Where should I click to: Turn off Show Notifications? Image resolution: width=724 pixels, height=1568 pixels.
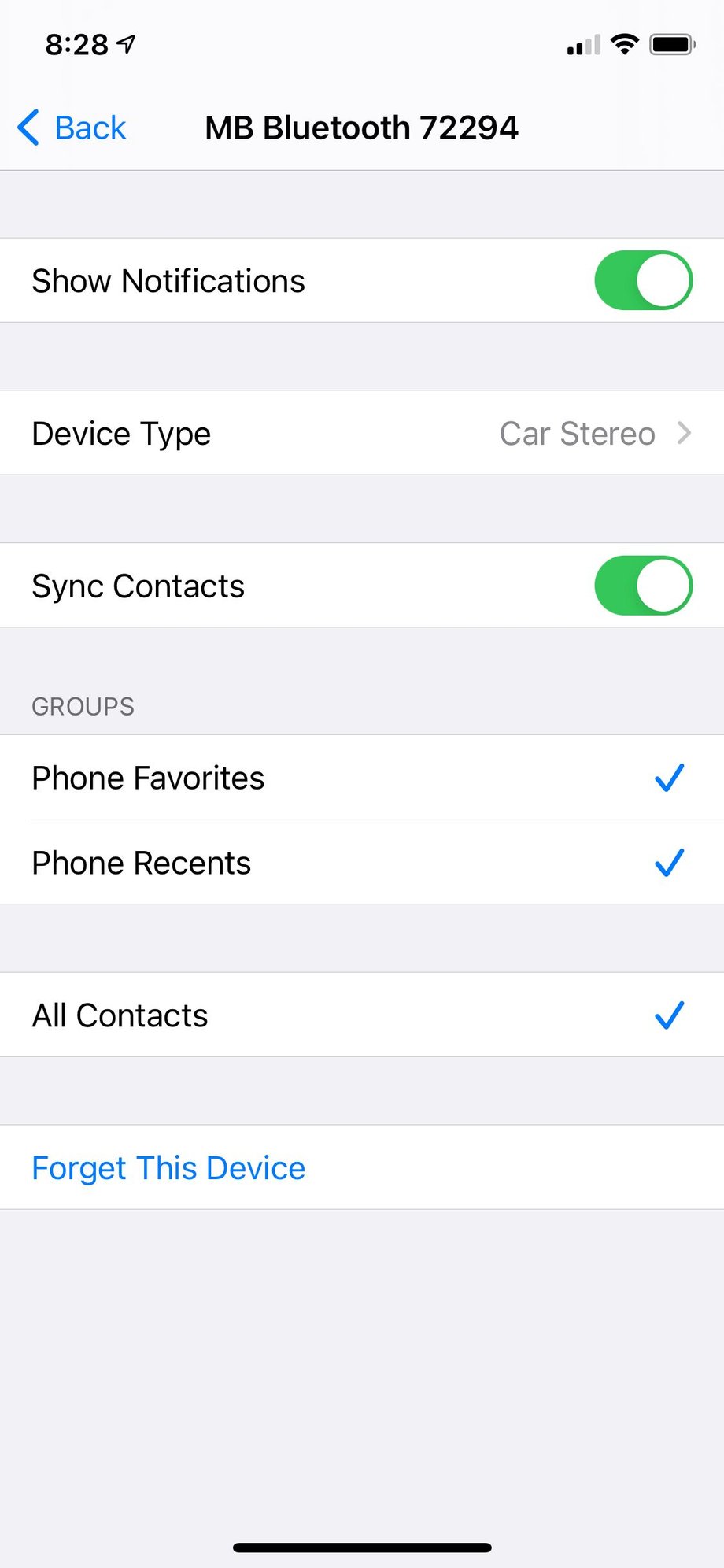[642, 280]
